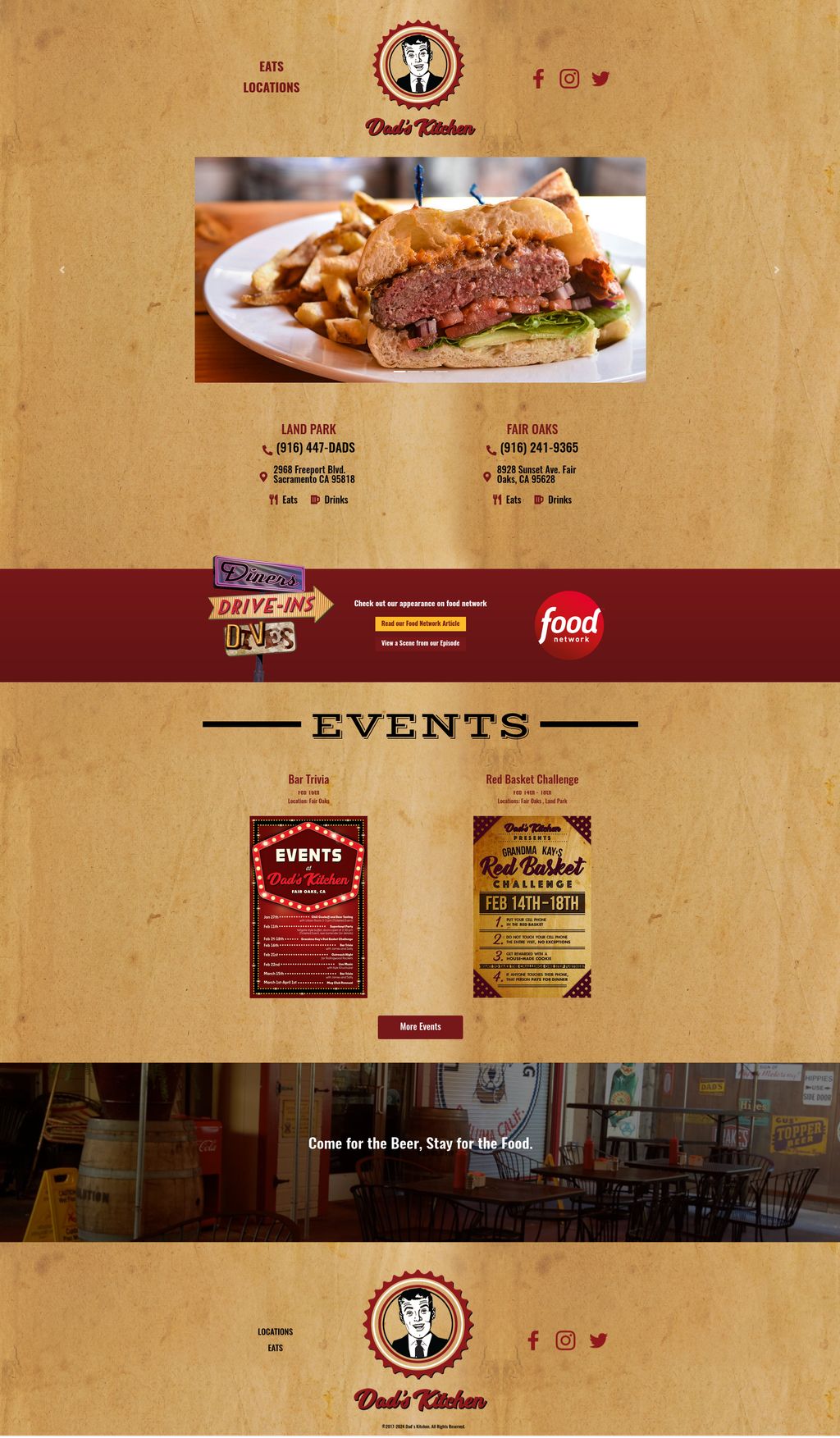Viewport: 840px width, 1438px height.
Task: View Eats menu for Land Park
Action: [284, 500]
